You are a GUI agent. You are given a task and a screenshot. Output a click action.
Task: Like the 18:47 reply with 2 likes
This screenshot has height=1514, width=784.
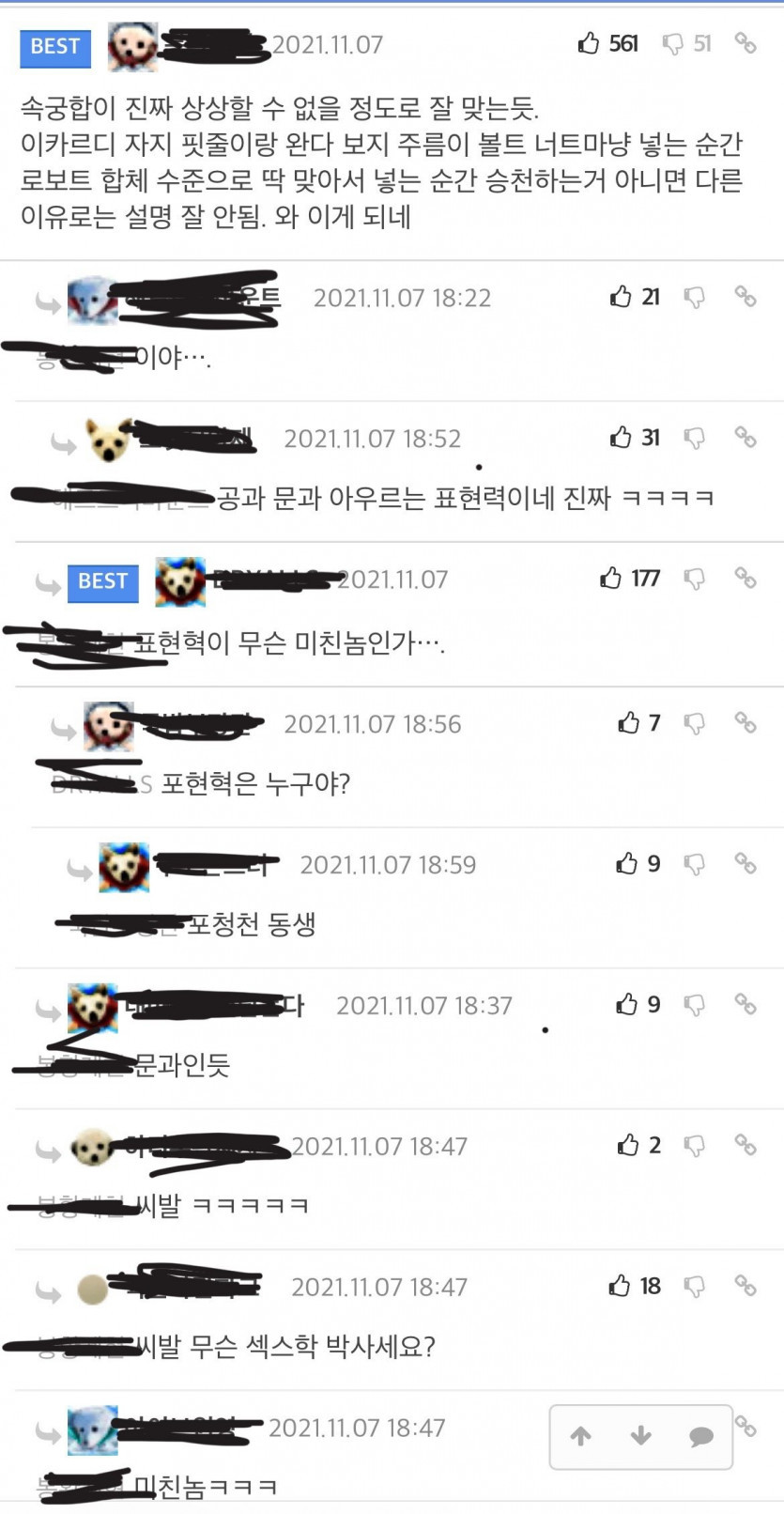628,1145
